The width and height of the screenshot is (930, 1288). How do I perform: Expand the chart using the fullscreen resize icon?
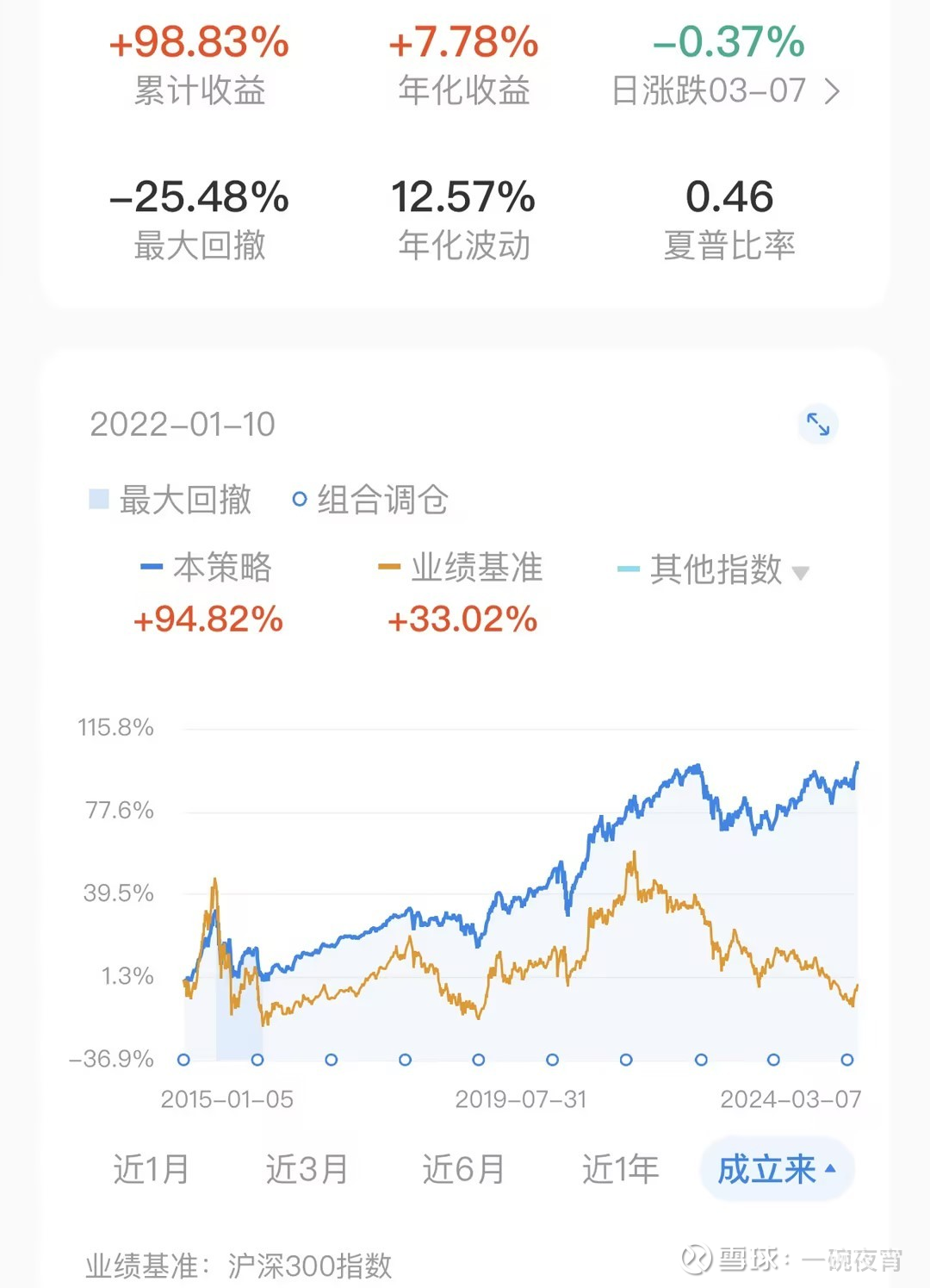(816, 424)
